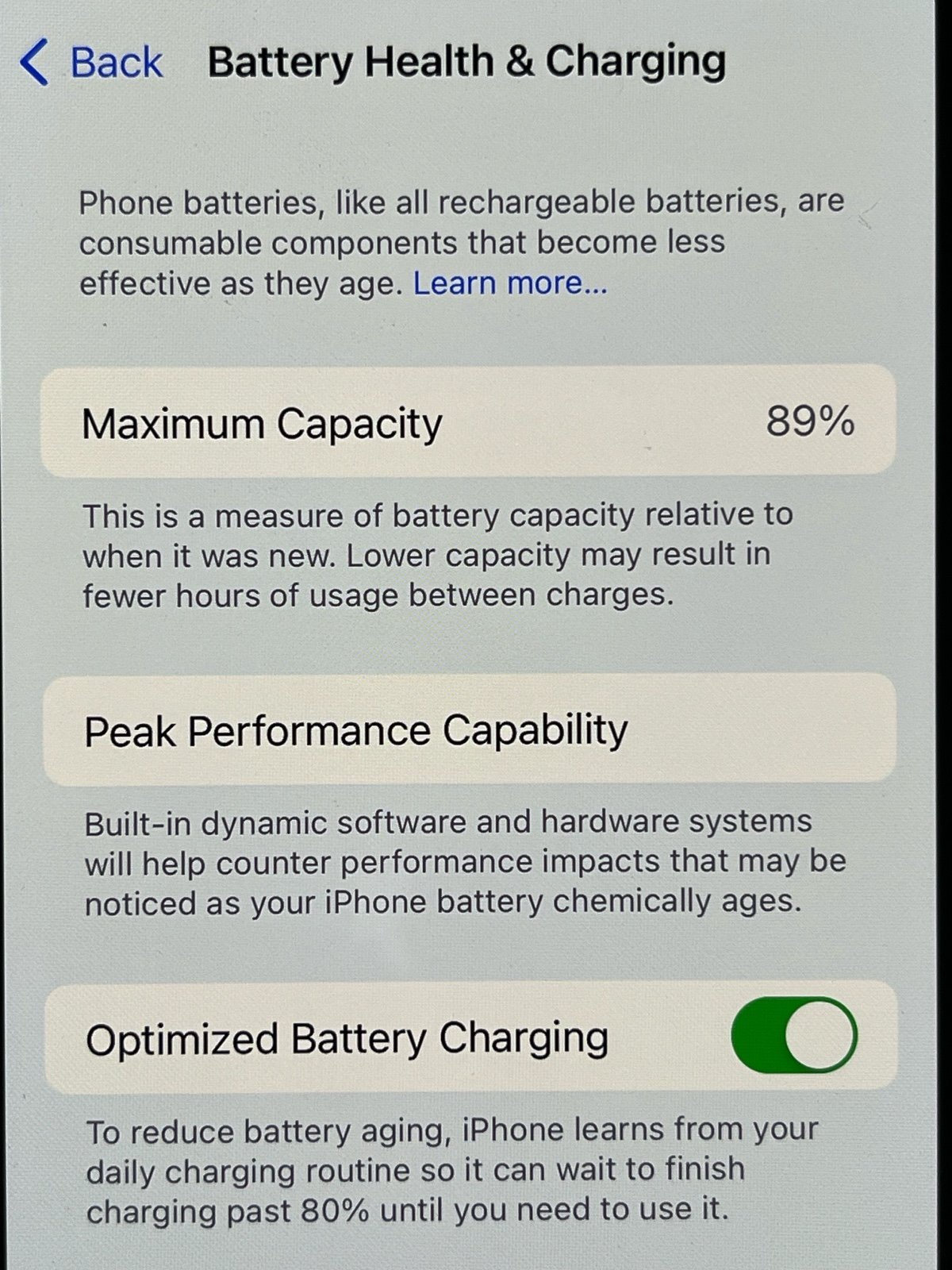Disable Optimized Battery Charging
952x1270 pixels.
[794, 1036]
